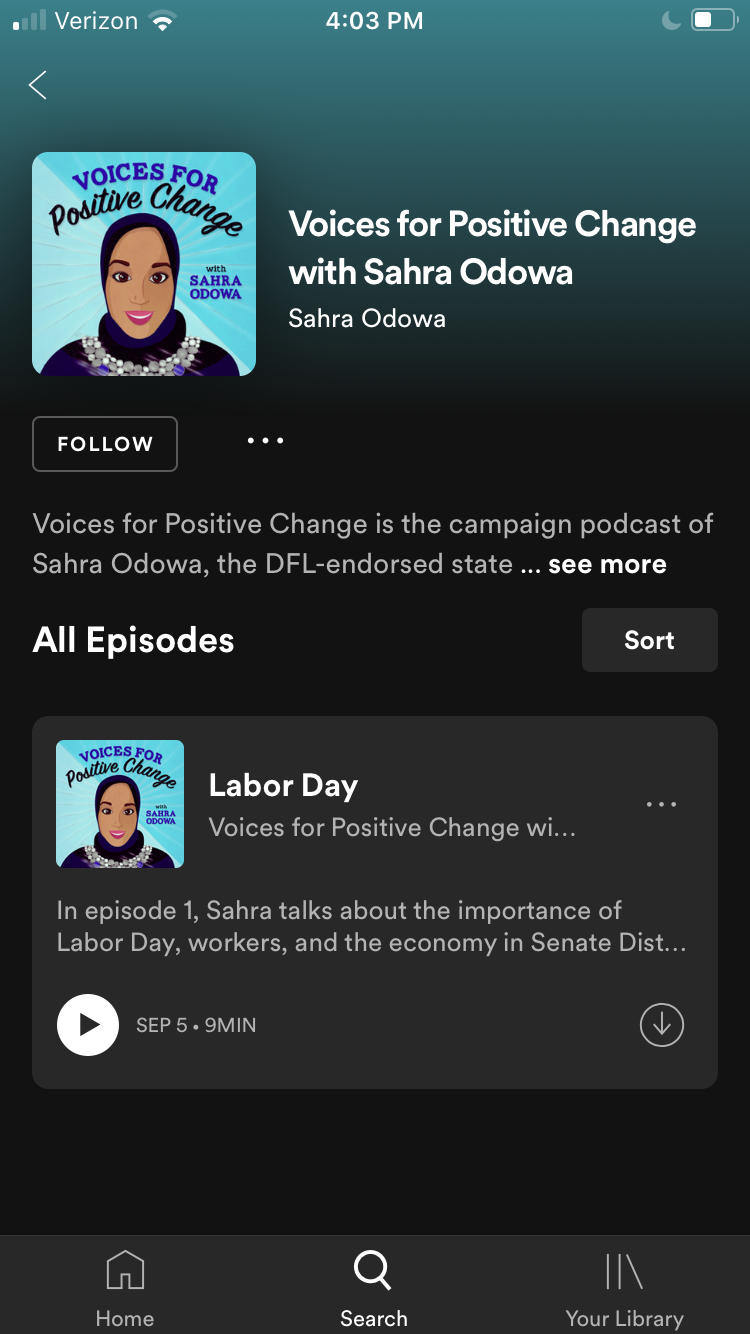Open the Sort options for episodes
Viewport: 750px width, 1334px height.
pyautogui.click(x=650, y=640)
